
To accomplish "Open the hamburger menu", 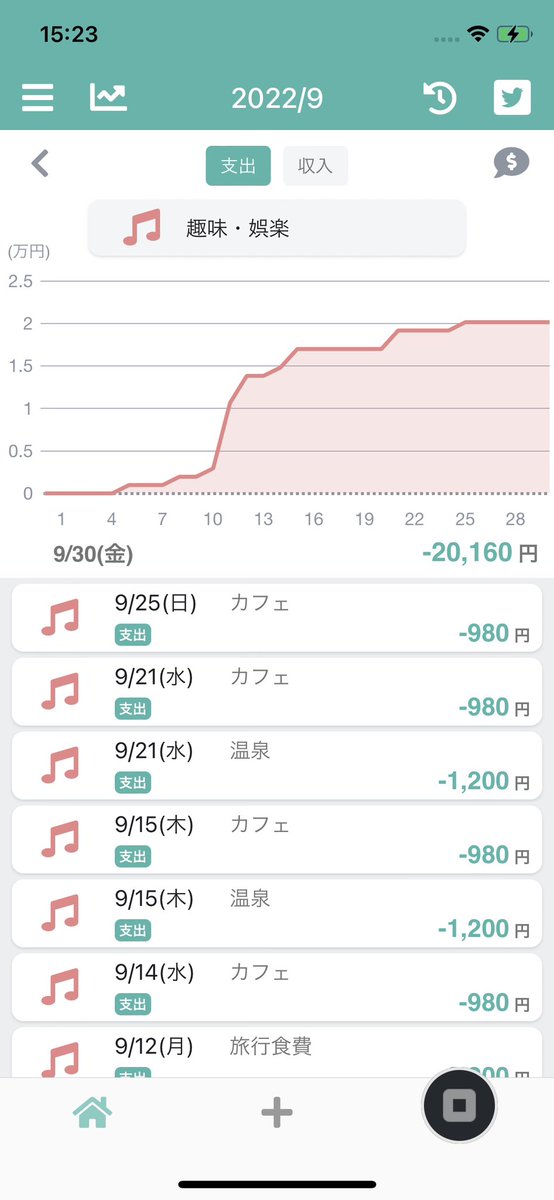I will coord(38,98).
